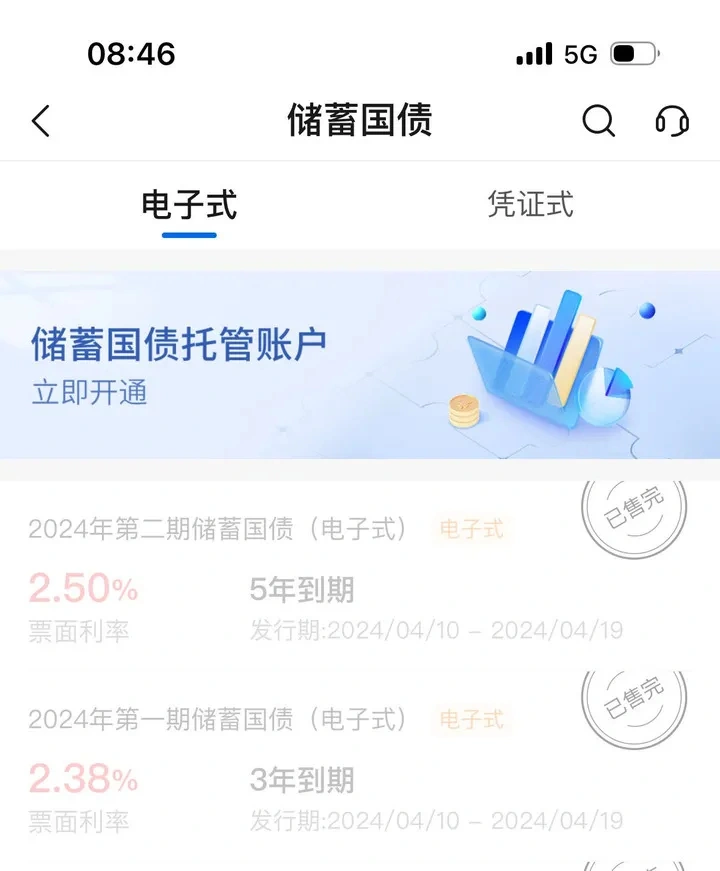Image resolution: width=720 pixels, height=871 pixels.
Task: Select the 电子式 tab
Action: coord(189,206)
